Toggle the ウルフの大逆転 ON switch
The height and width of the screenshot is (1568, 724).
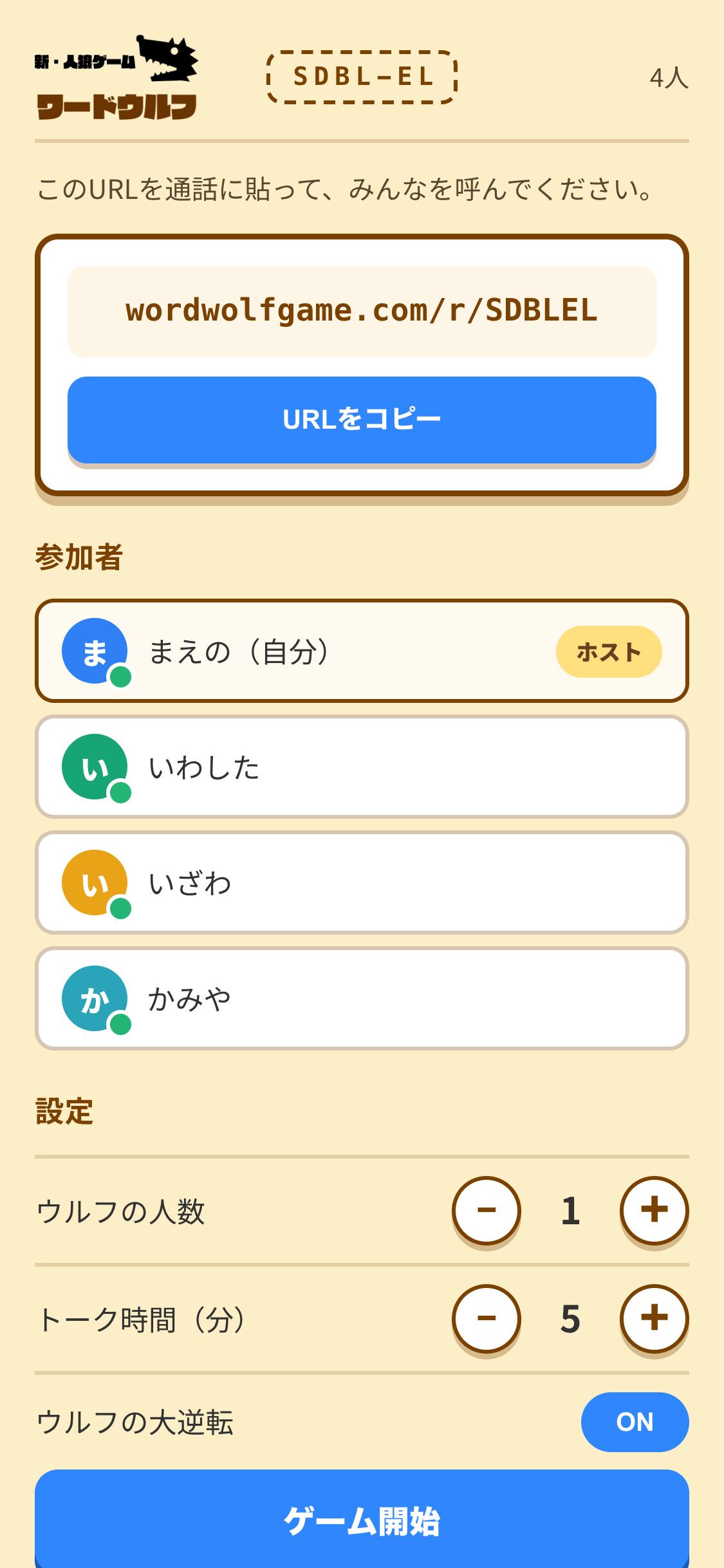(x=635, y=1422)
